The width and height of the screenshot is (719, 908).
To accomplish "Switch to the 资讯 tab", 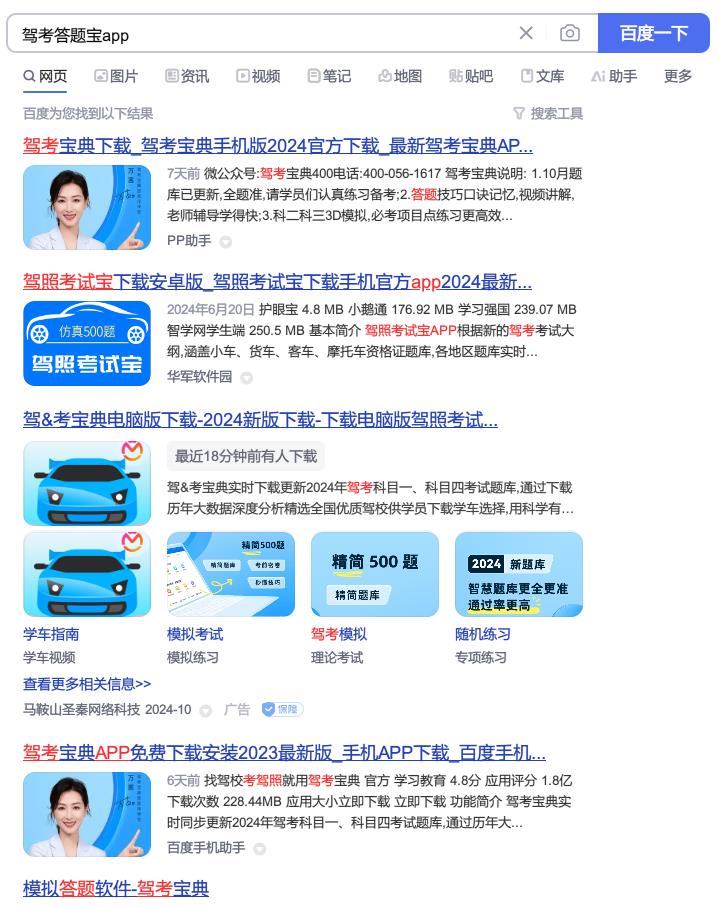I will point(187,76).
